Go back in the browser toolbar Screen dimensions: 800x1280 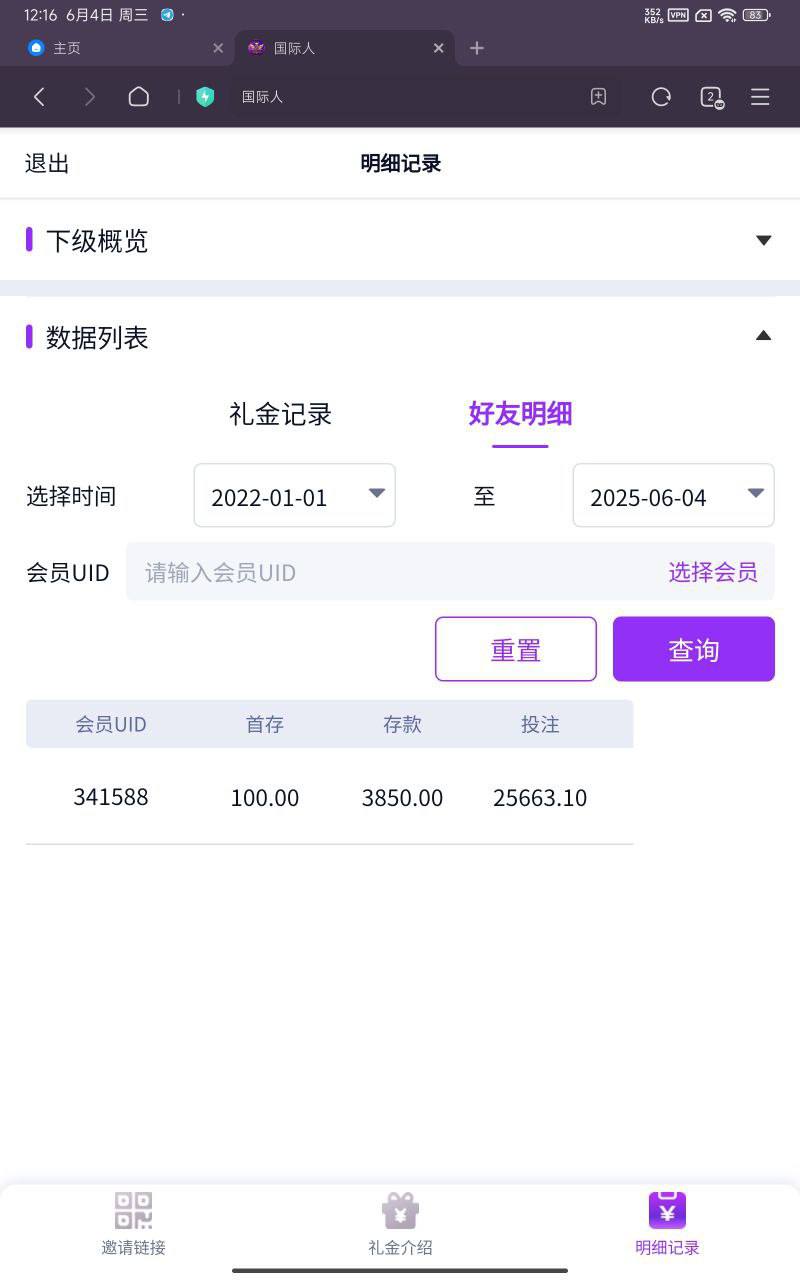[39, 96]
